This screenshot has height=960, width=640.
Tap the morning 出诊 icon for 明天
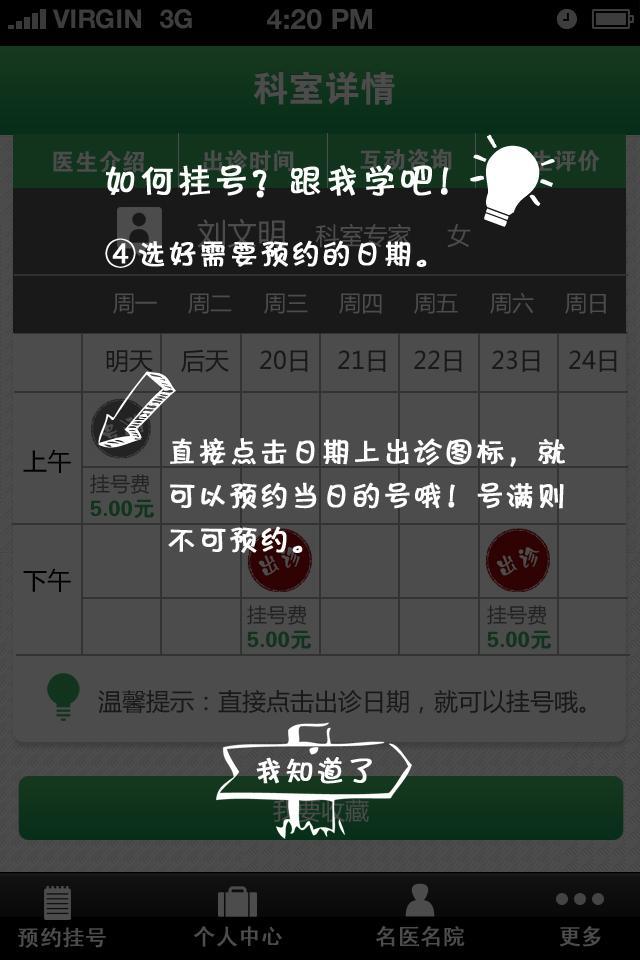(121, 428)
